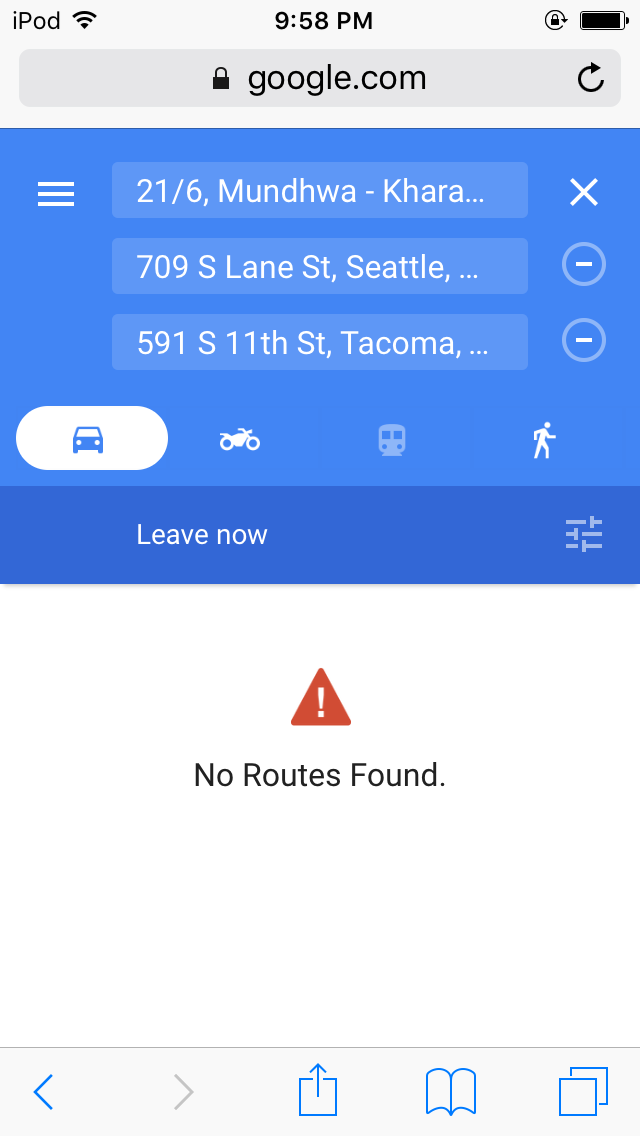Select the driving travel mode

(91, 438)
